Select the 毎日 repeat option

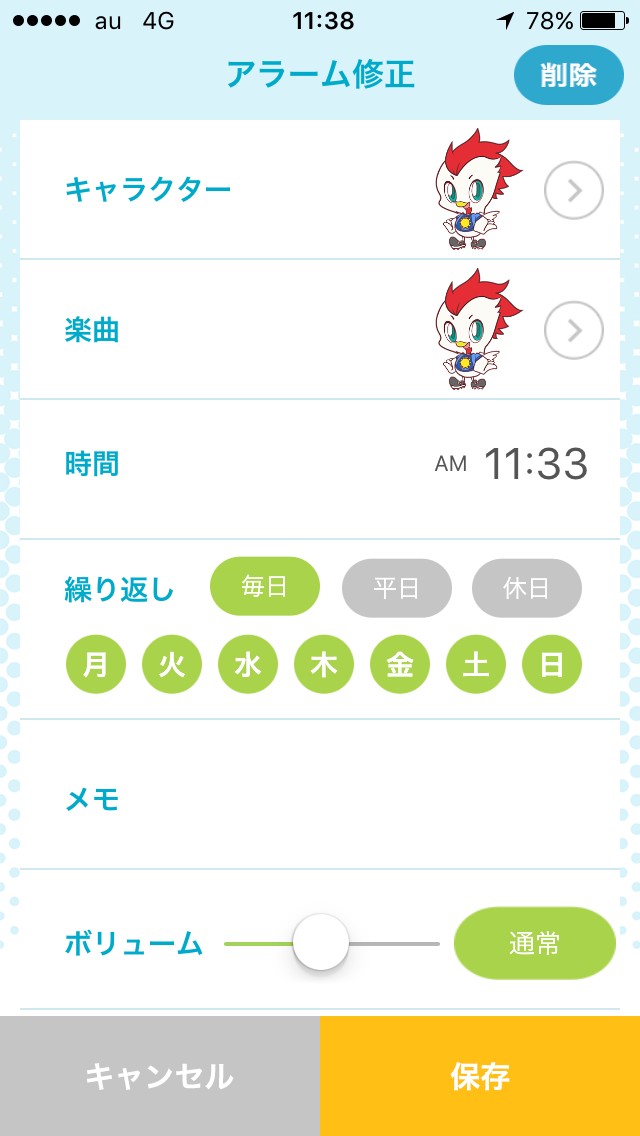click(x=265, y=586)
